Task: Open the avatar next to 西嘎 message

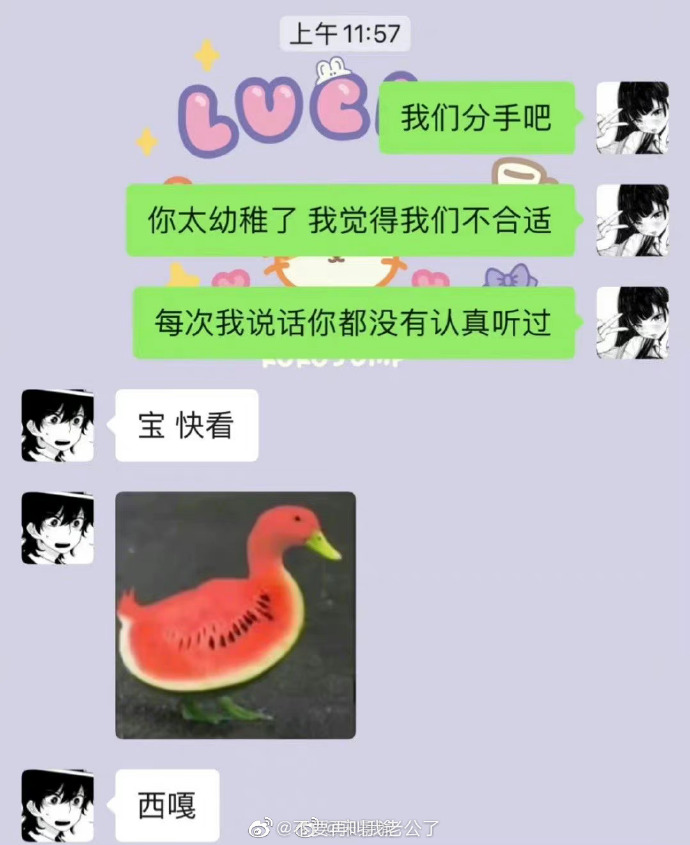Action: [x=58, y=804]
